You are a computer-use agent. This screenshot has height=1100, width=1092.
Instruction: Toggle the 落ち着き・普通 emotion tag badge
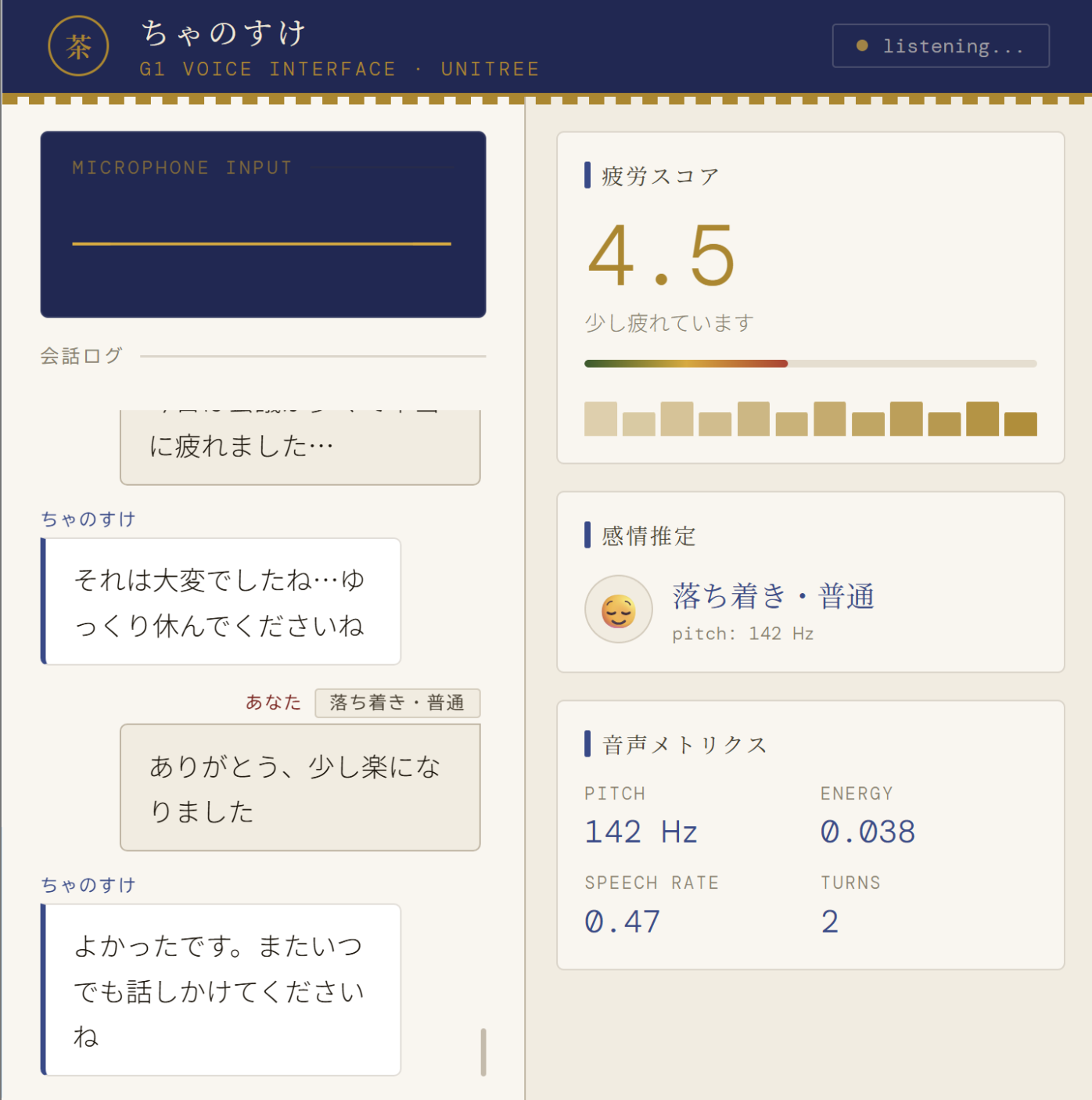pyautogui.click(x=397, y=703)
